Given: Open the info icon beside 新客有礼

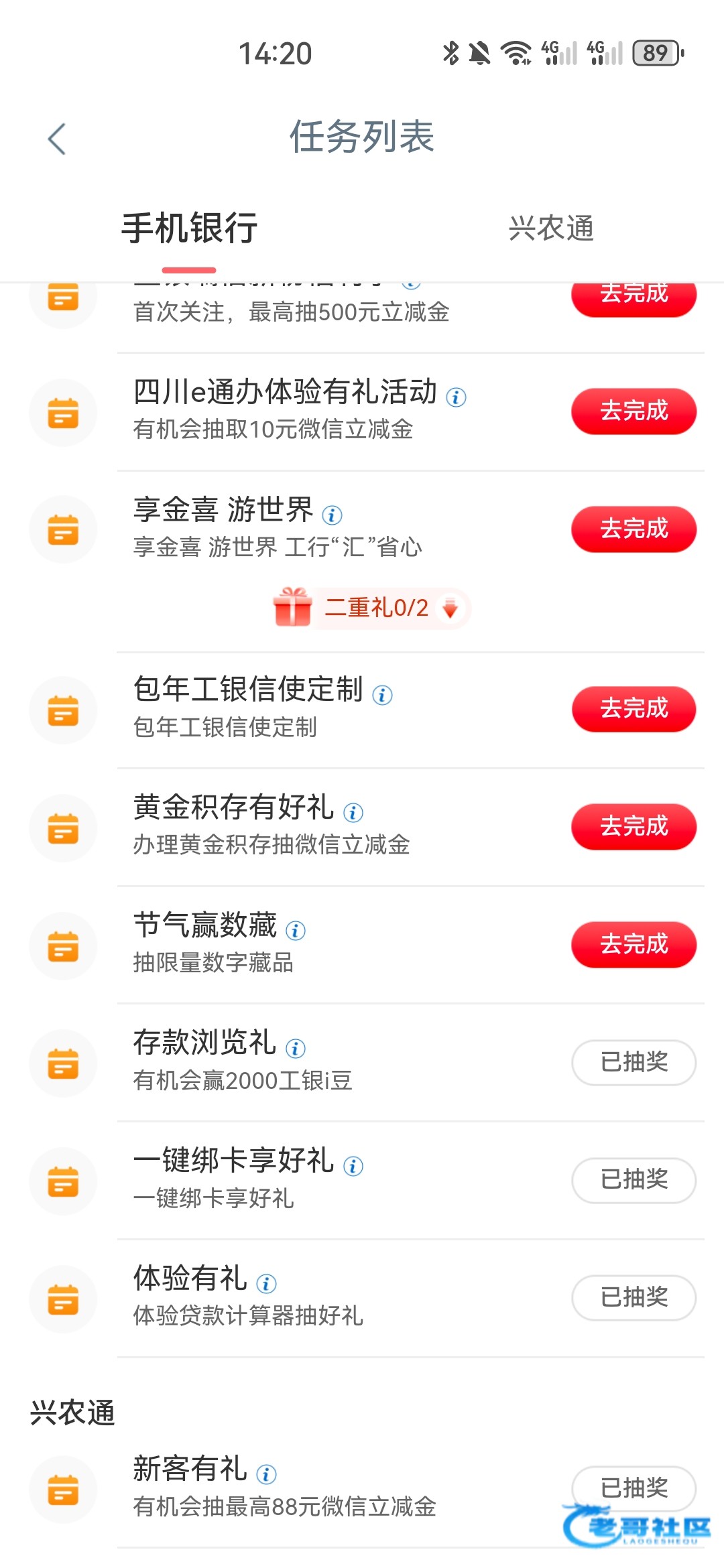Looking at the screenshot, I should [266, 1474].
